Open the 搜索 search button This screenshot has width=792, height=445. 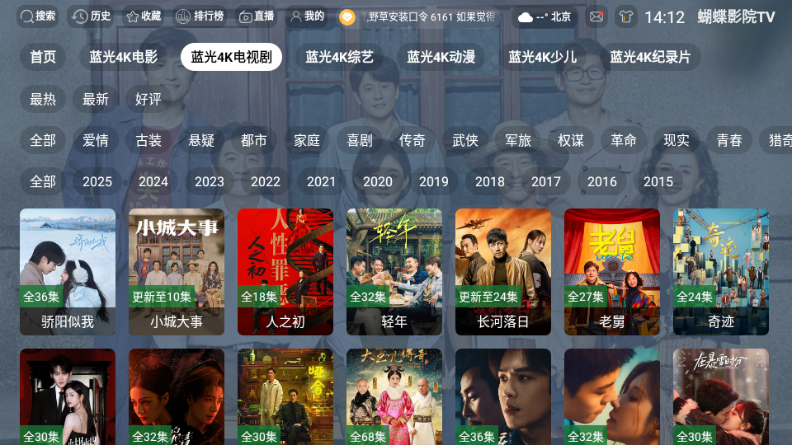(x=39, y=17)
